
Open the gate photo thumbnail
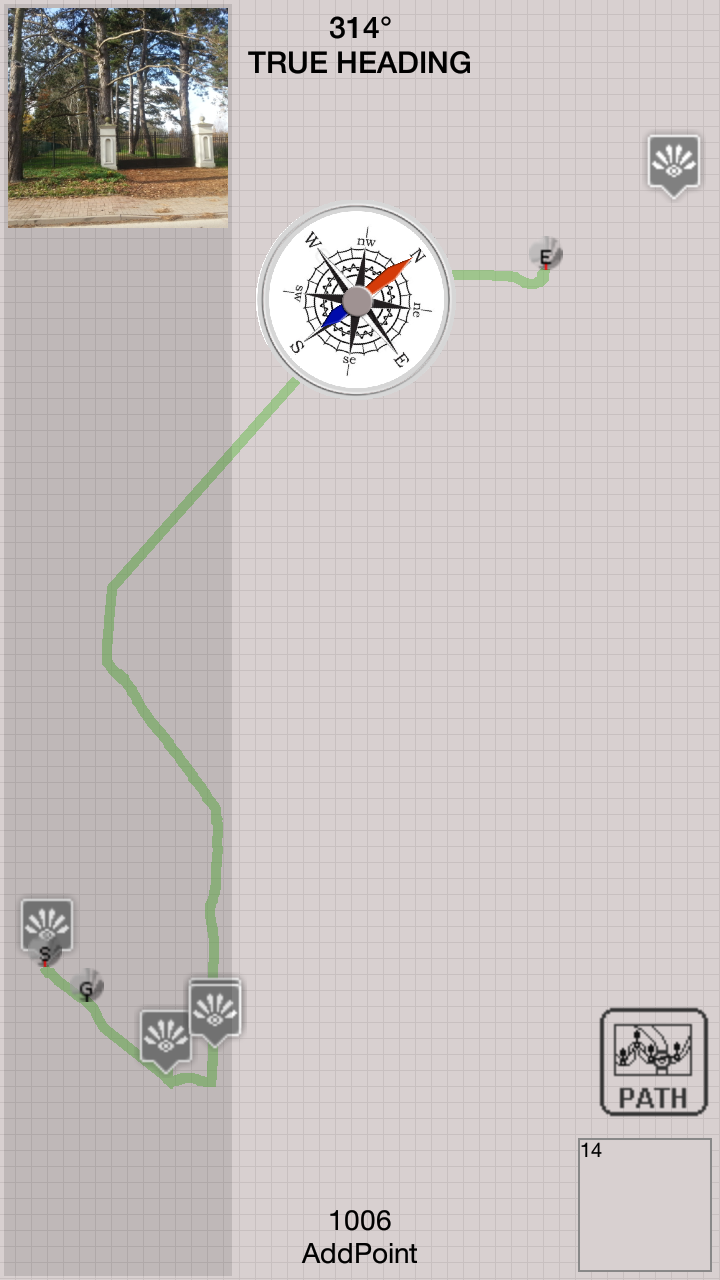(x=118, y=117)
